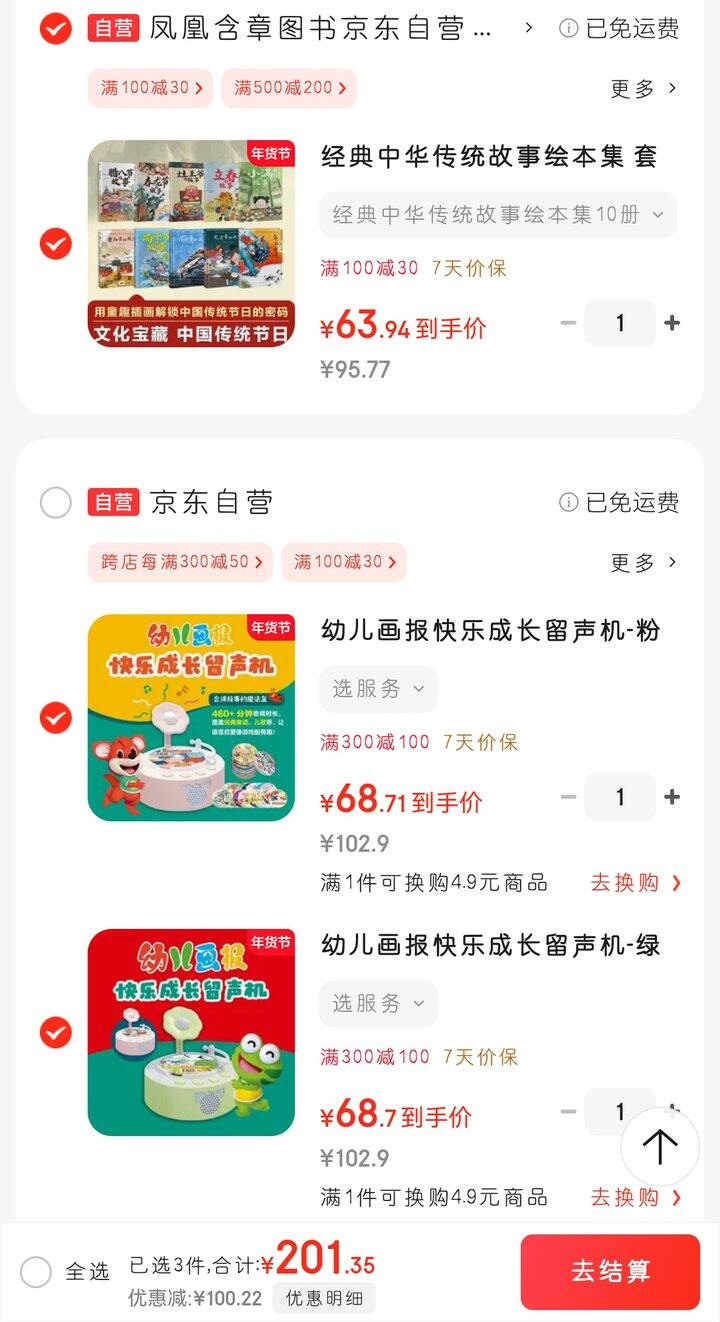
Task: Uncheck the 留声机-粉 item
Action: click(56, 718)
